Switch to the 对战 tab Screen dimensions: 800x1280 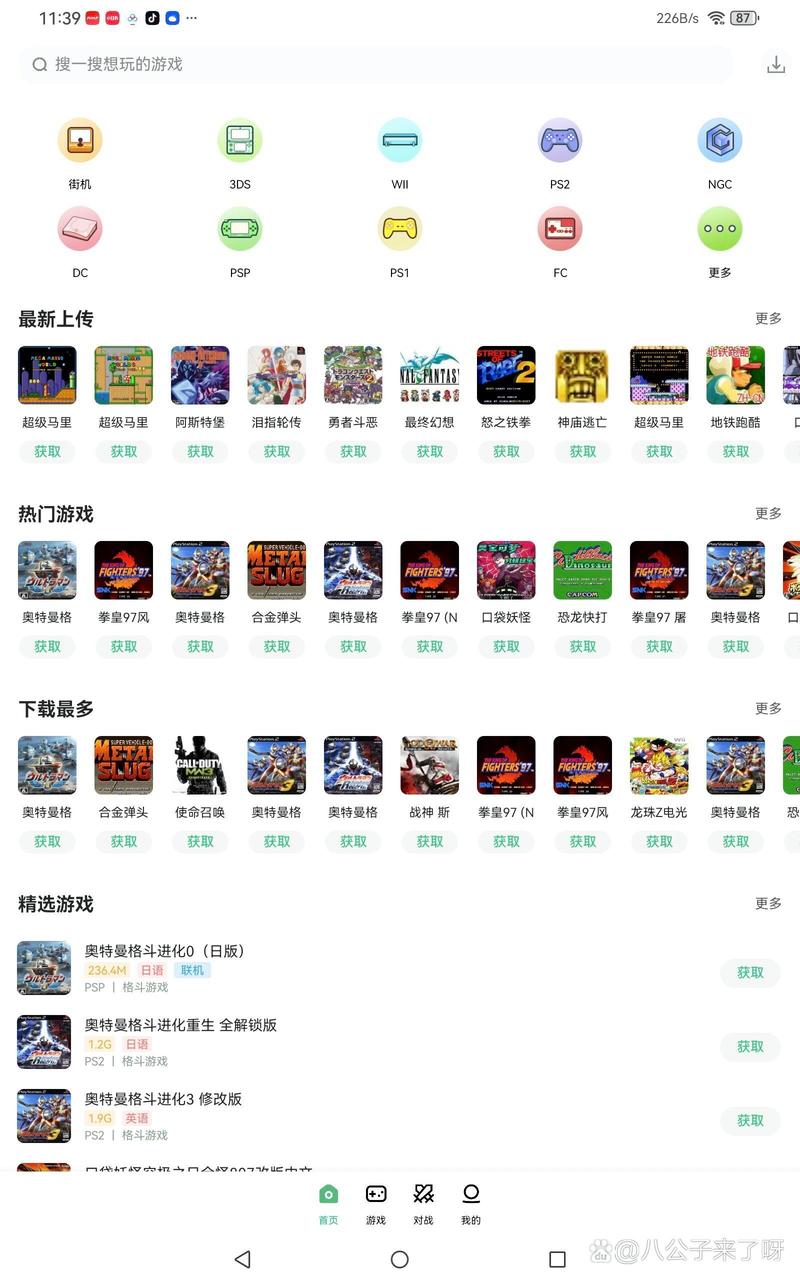pyautogui.click(x=424, y=1203)
